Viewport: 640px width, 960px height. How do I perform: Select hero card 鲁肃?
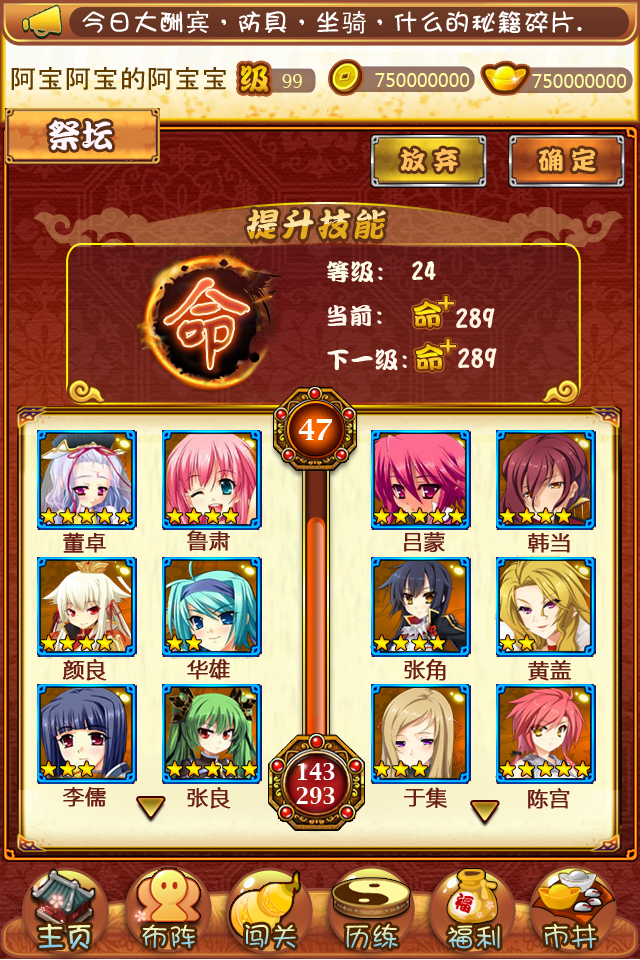tap(211, 480)
